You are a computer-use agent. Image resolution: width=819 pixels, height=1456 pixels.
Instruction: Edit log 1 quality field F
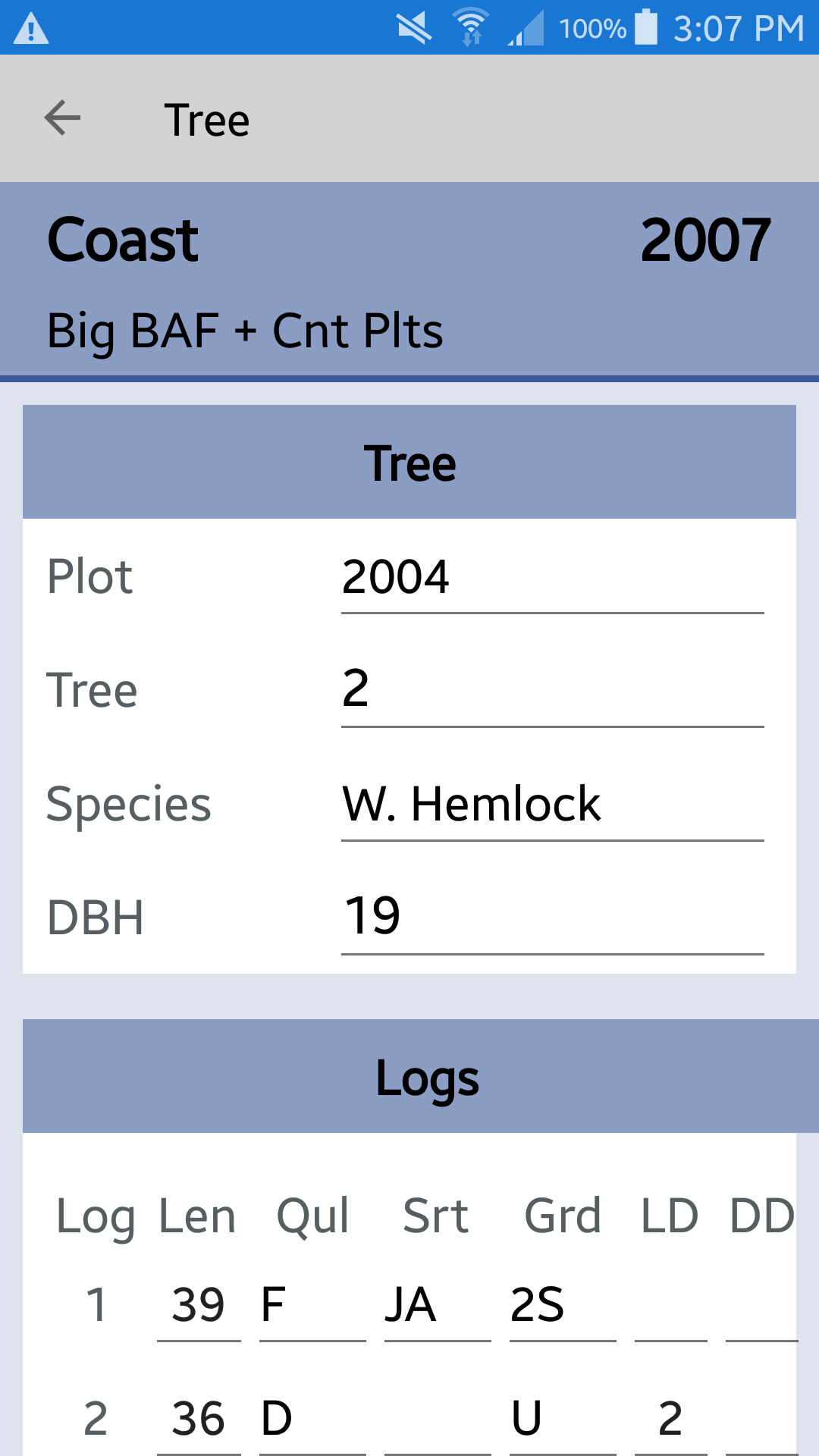coord(312,1306)
